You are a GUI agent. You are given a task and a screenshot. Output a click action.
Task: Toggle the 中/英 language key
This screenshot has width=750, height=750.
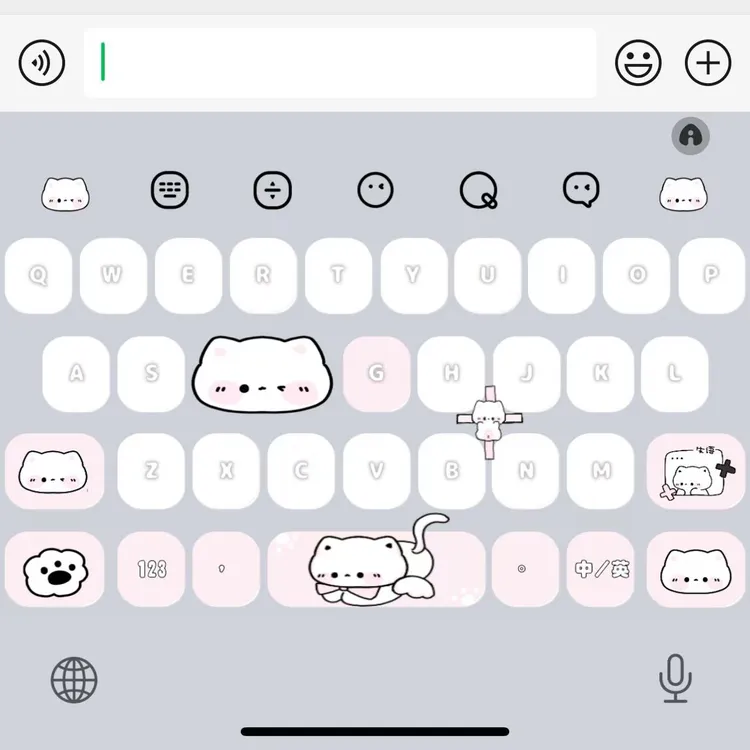(x=601, y=569)
